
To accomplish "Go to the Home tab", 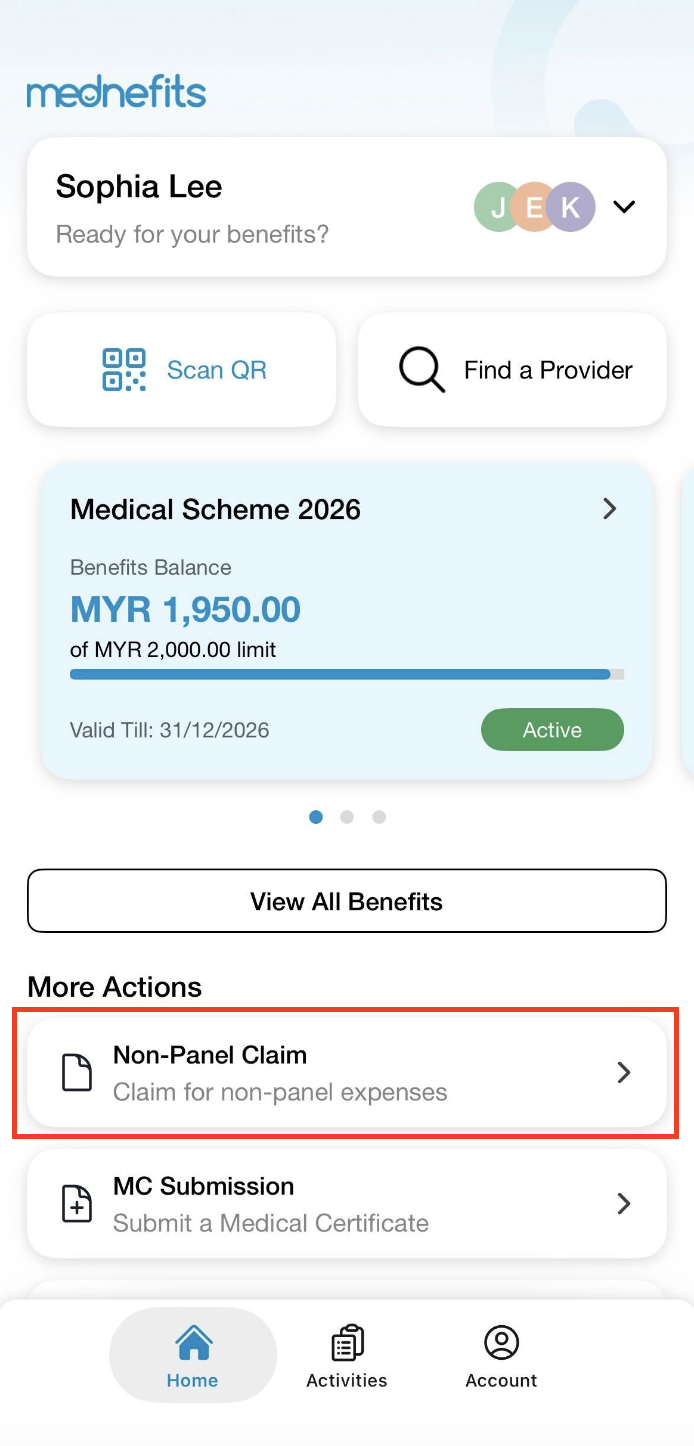I will [x=192, y=1356].
